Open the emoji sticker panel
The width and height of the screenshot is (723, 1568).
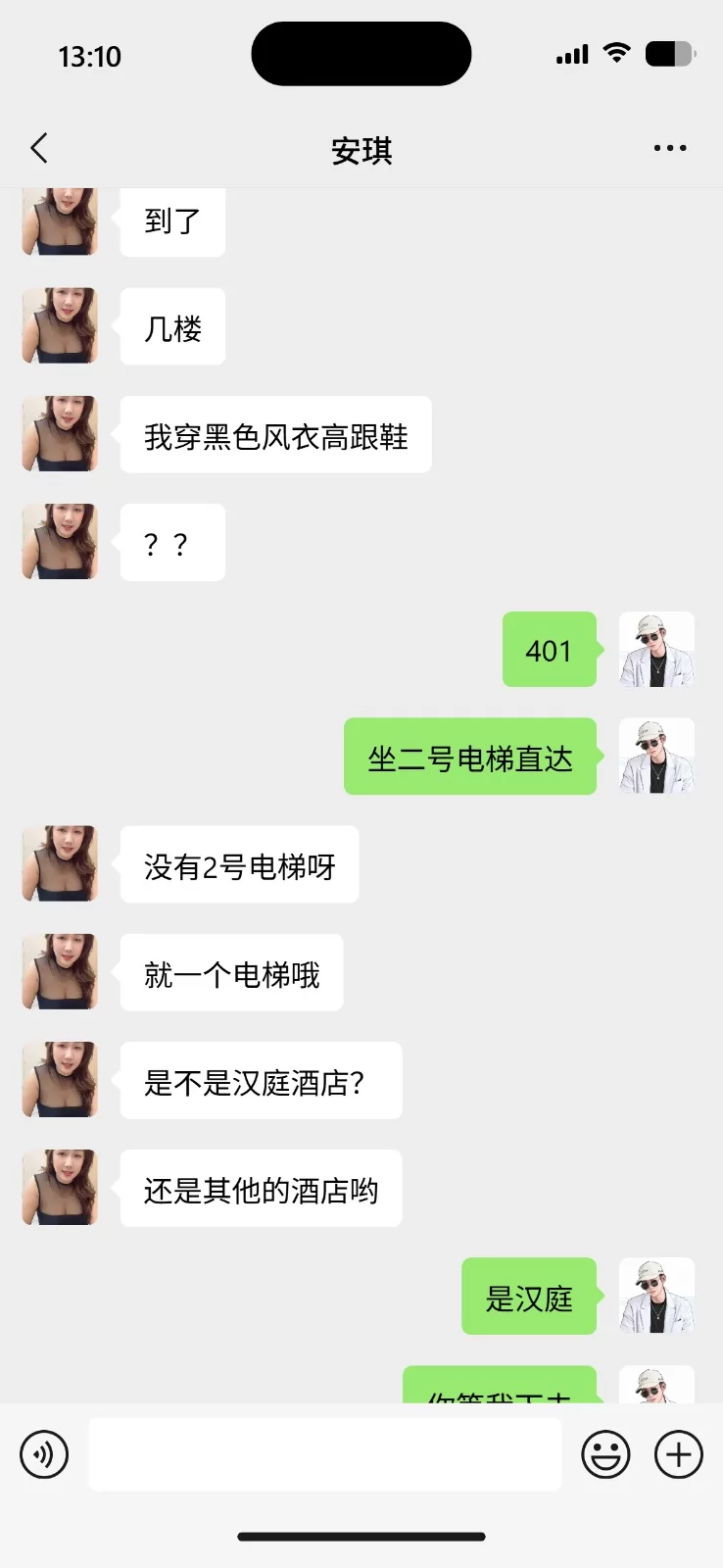[x=605, y=1454]
